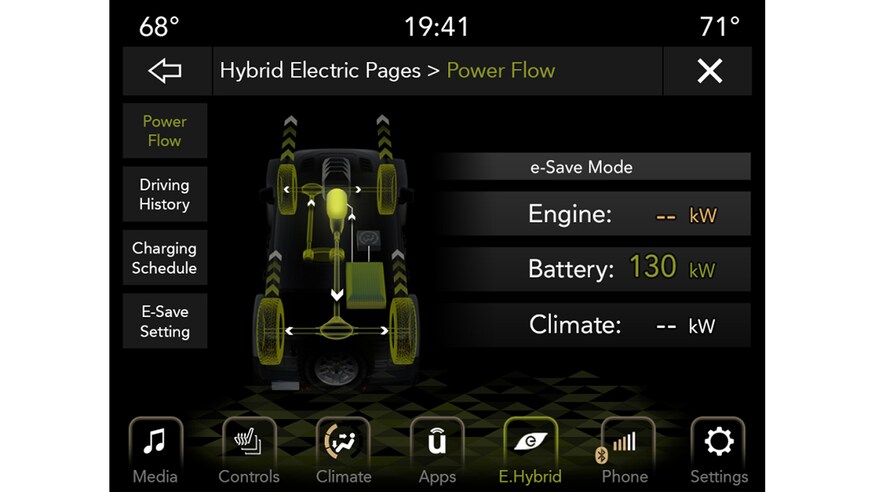Screen dimensions: 875x492
Task: Open Driving History
Action: [x=165, y=194]
